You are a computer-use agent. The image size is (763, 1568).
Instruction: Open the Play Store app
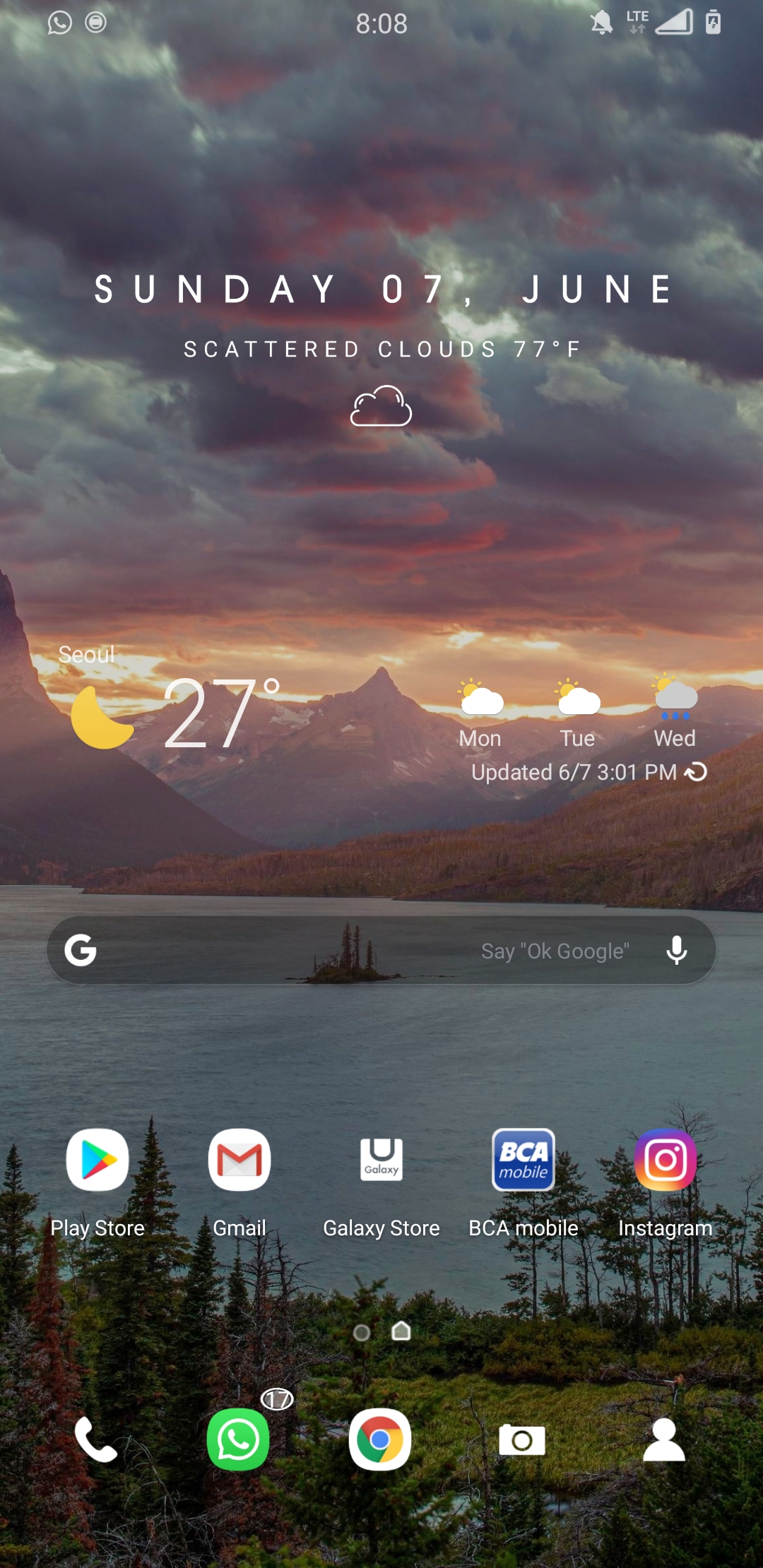[97, 1160]
